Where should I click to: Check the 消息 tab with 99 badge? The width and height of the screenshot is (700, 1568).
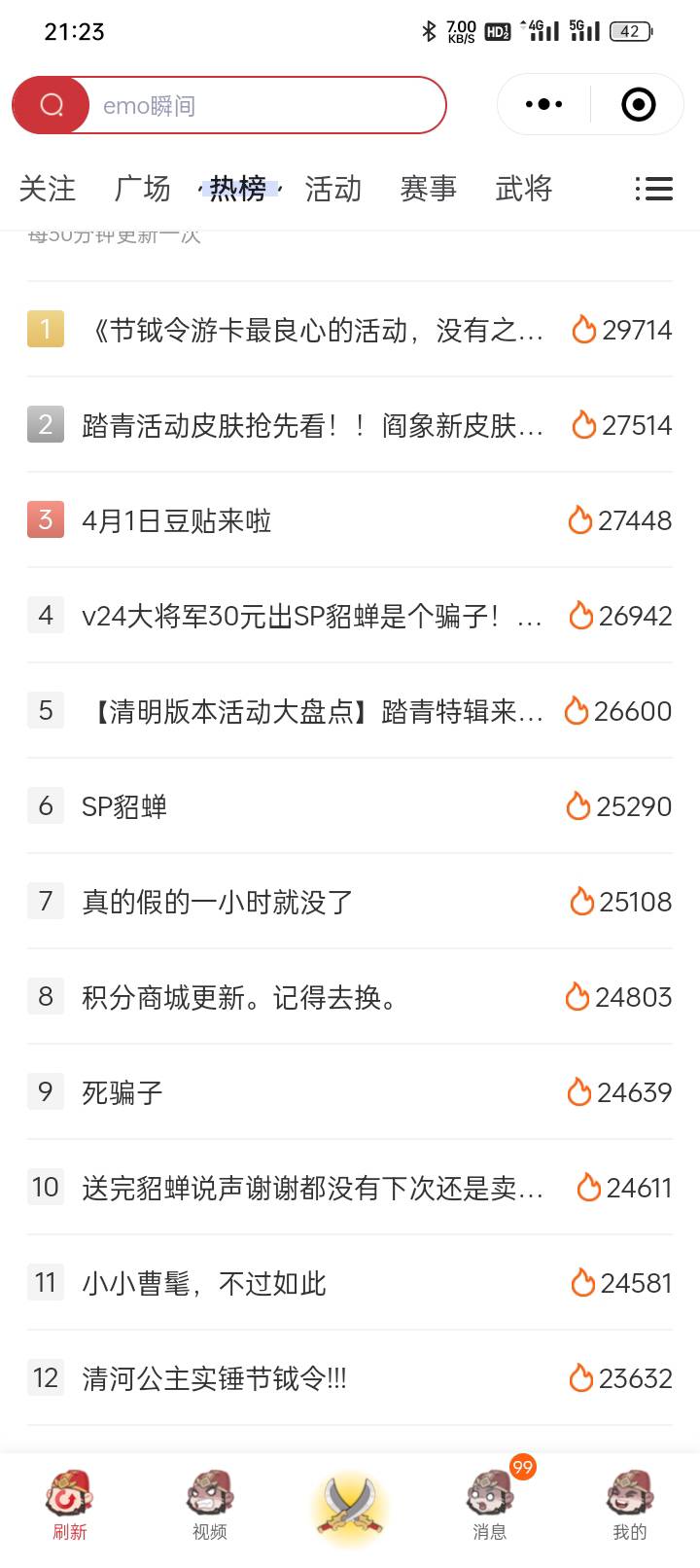[x=490, y=1506]
